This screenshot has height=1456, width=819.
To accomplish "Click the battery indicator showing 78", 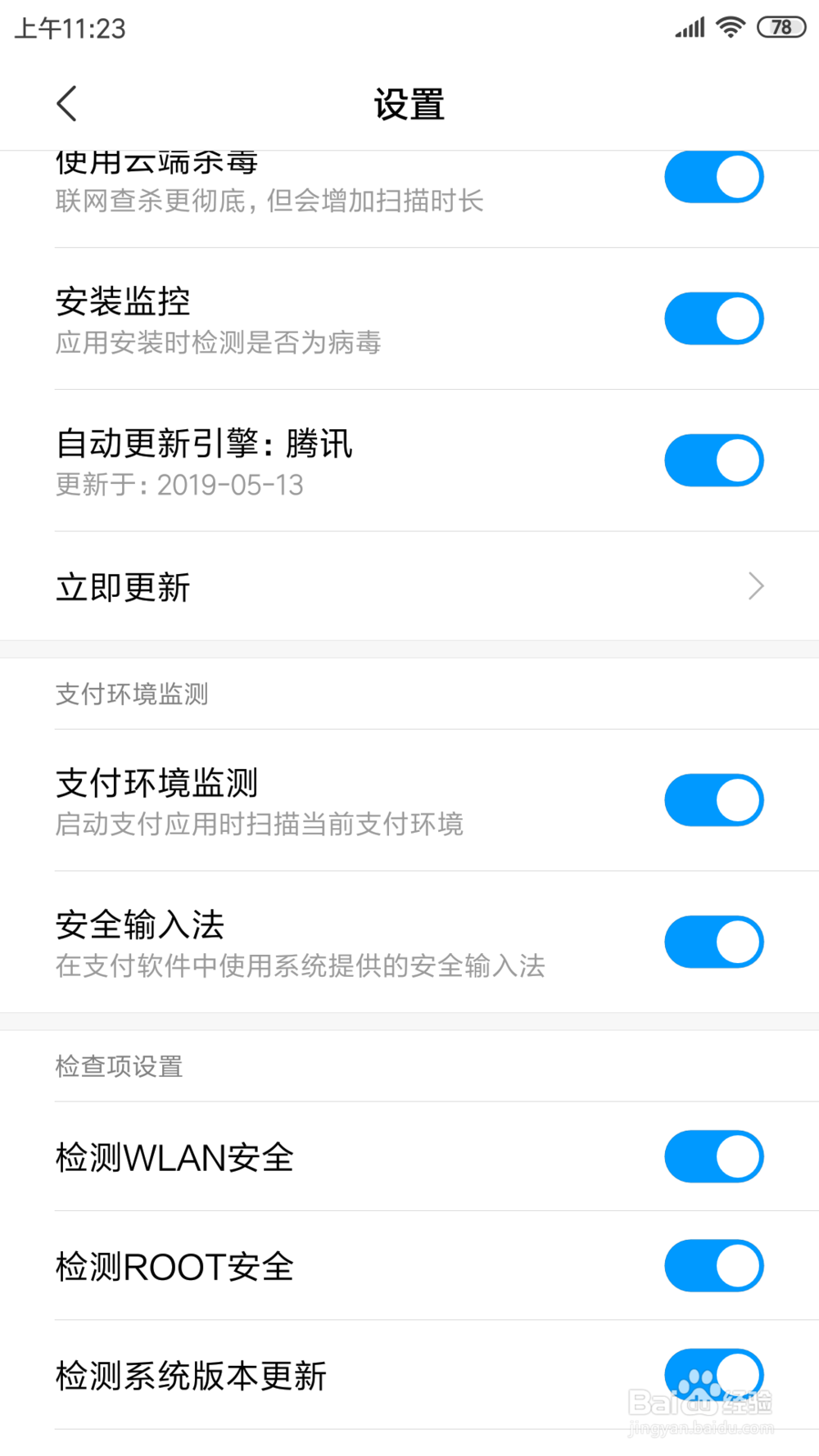I will click(x=781, y=27).
